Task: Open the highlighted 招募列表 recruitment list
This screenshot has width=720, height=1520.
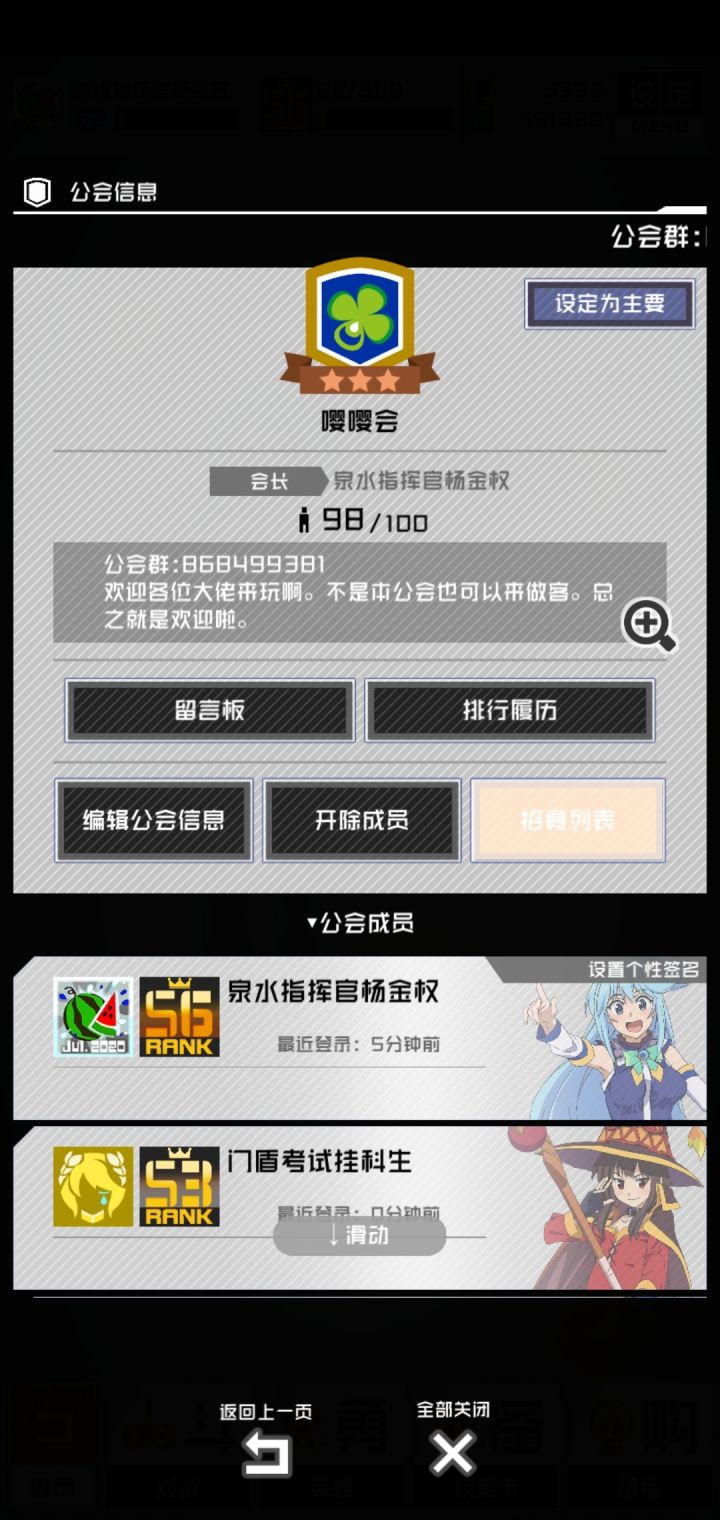Action: [x=567, y=820]
